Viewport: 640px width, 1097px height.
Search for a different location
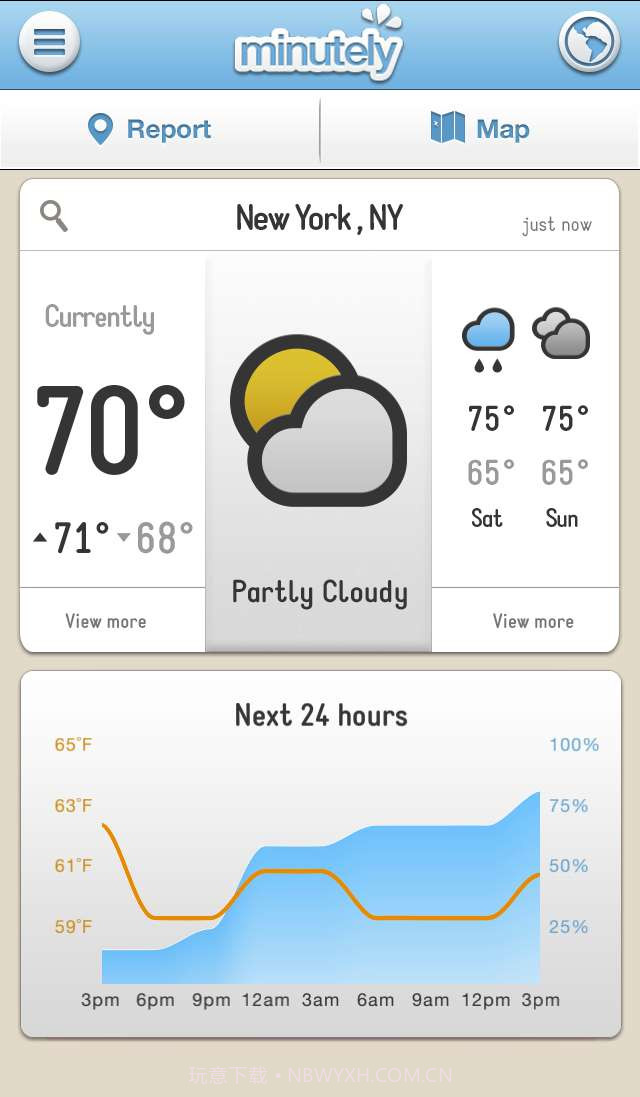click(54, 216)
